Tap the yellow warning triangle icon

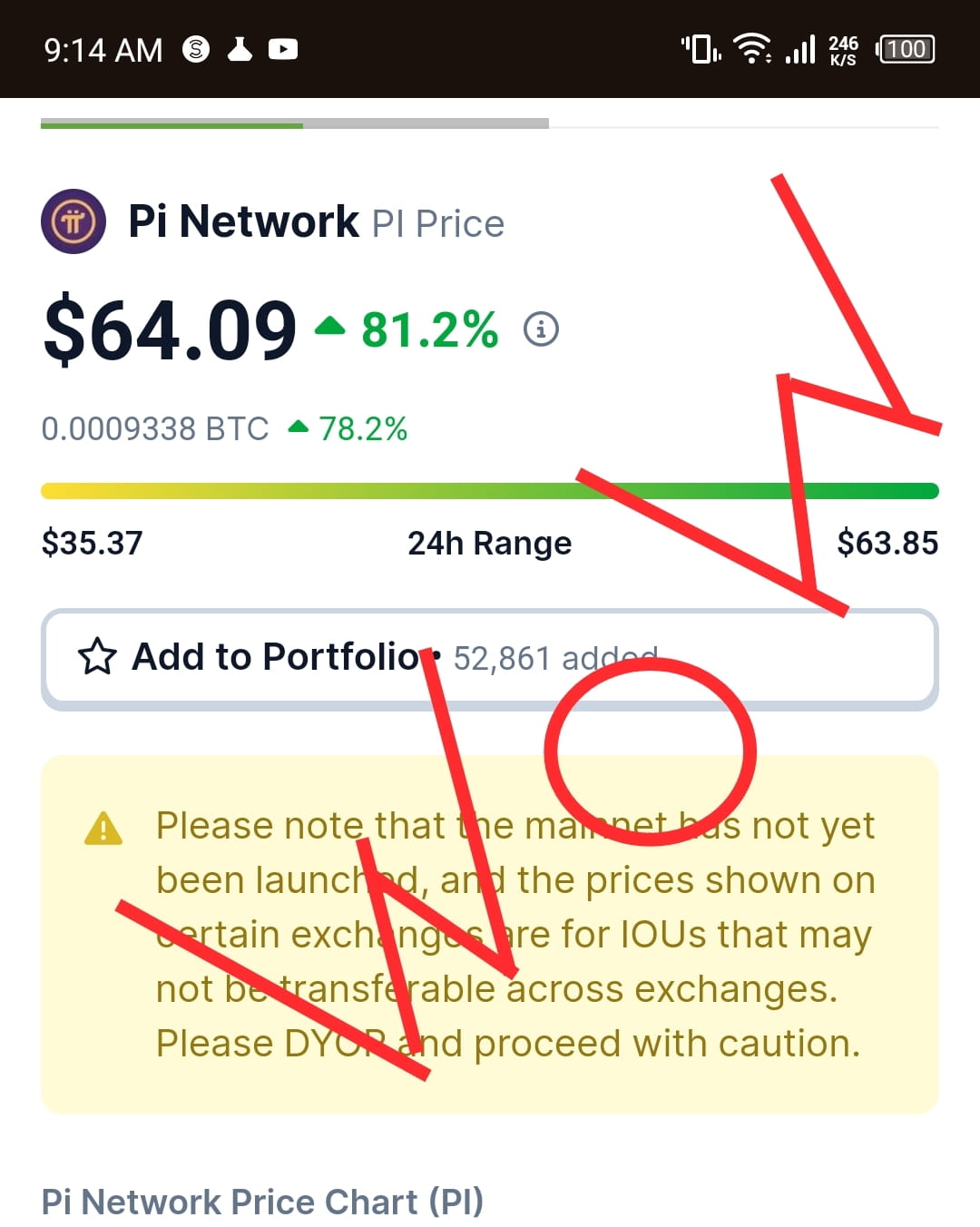pyautogui.click(x=103, y=828)
